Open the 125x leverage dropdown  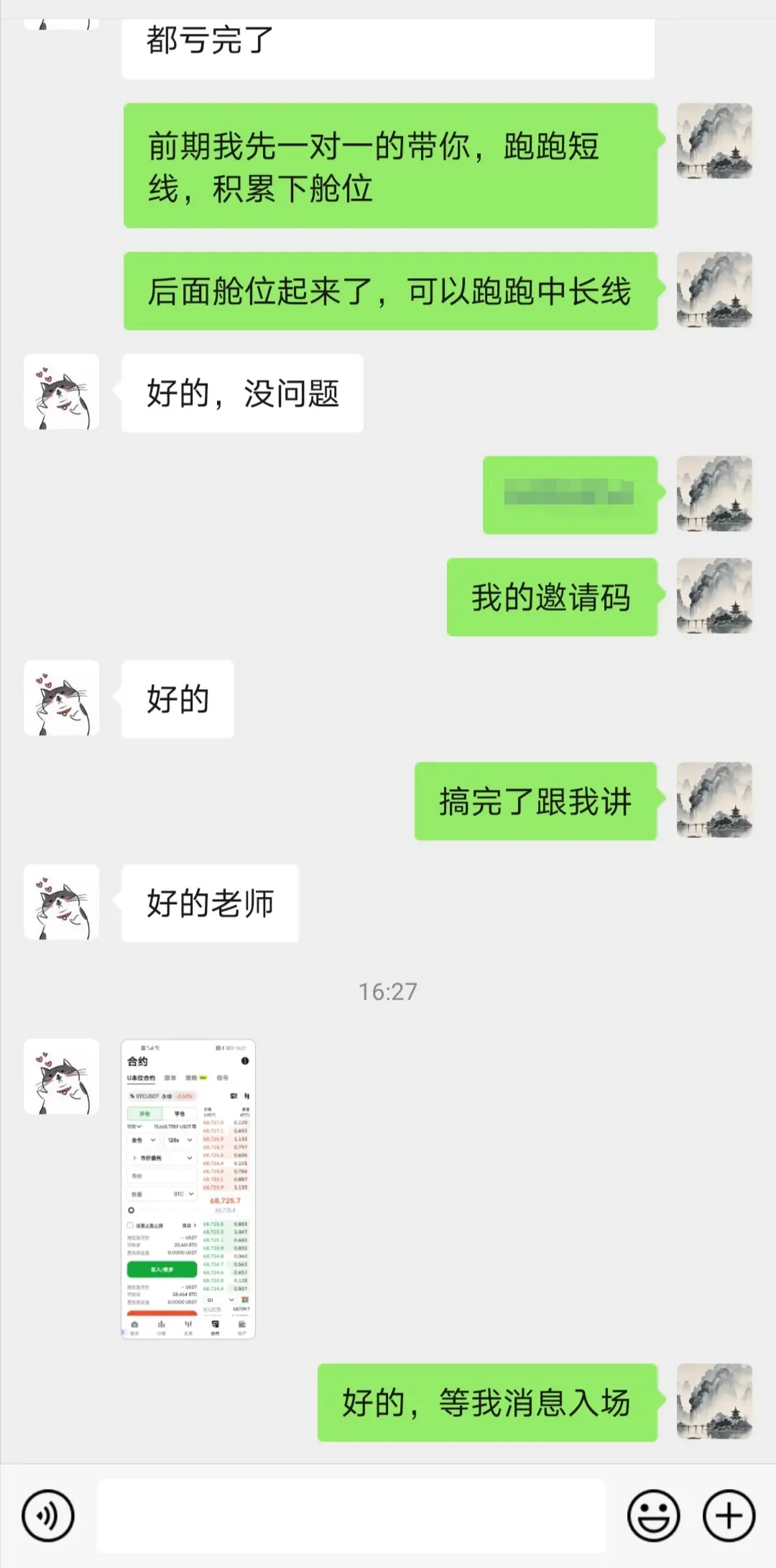pos(179,1140)
